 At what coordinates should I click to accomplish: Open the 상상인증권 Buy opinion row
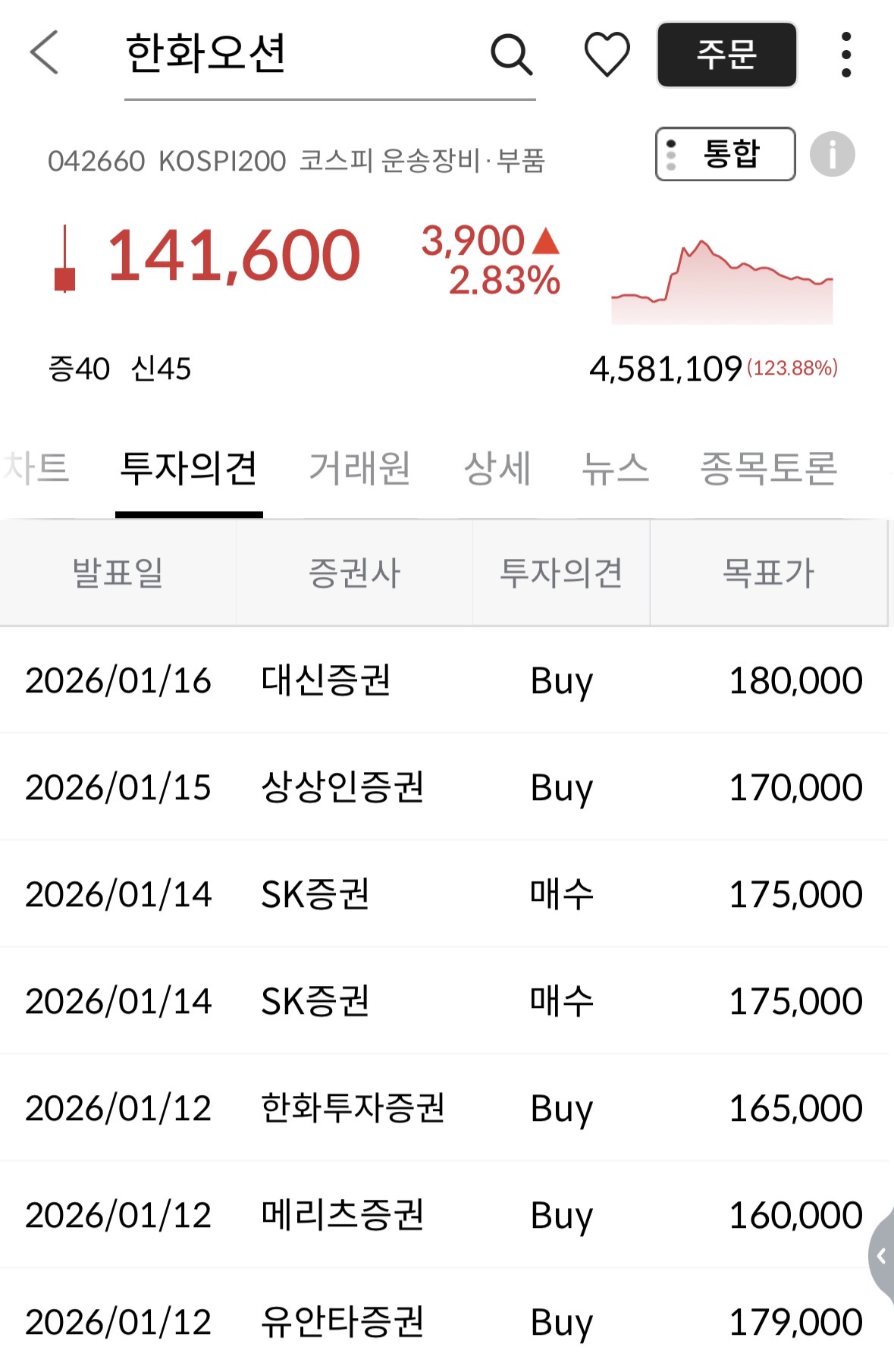[444, 787]
